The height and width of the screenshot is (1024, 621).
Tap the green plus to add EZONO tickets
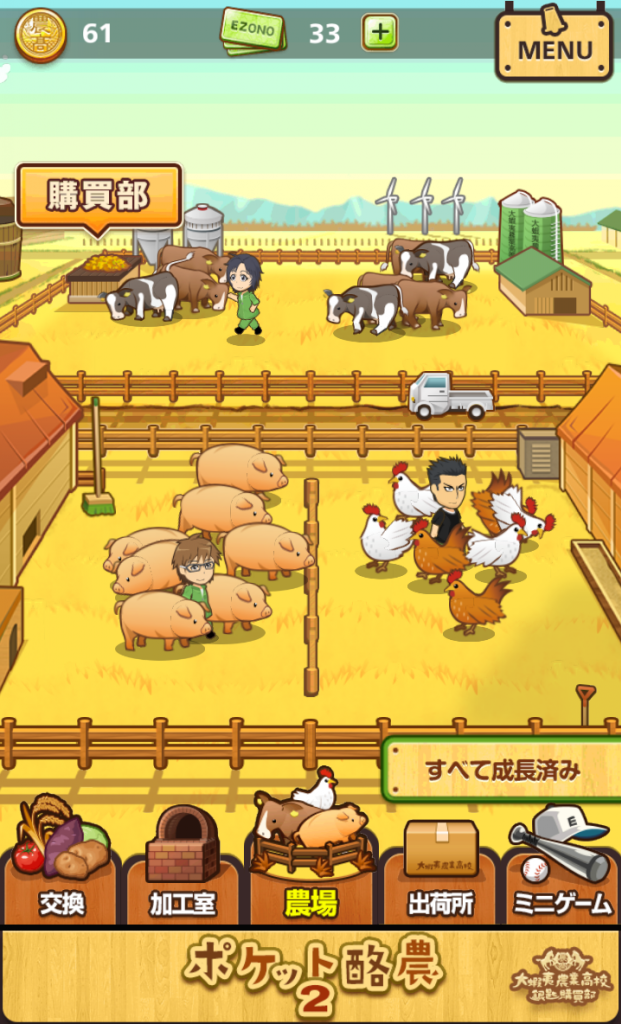(x=379, y=33)
